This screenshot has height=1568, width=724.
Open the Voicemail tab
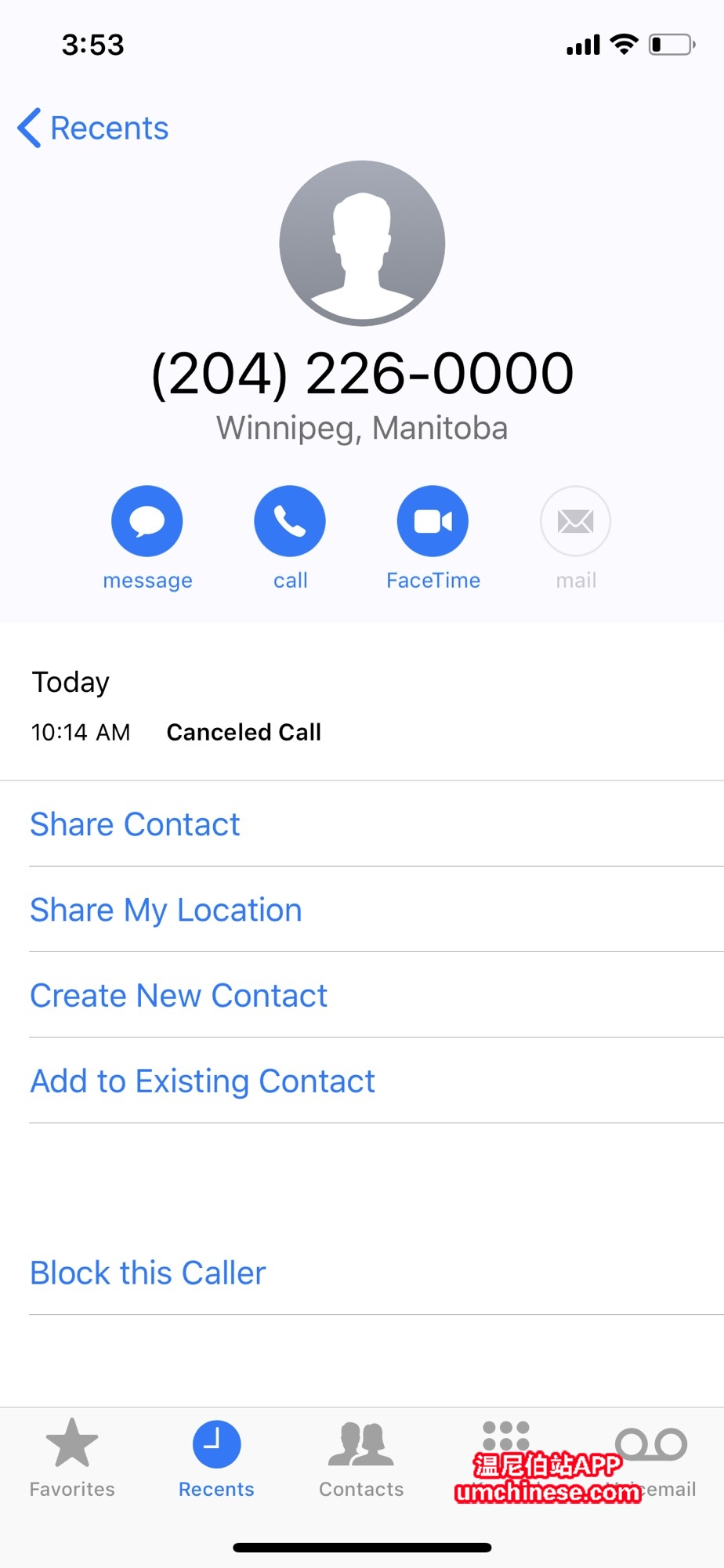tap(652, 1446)
